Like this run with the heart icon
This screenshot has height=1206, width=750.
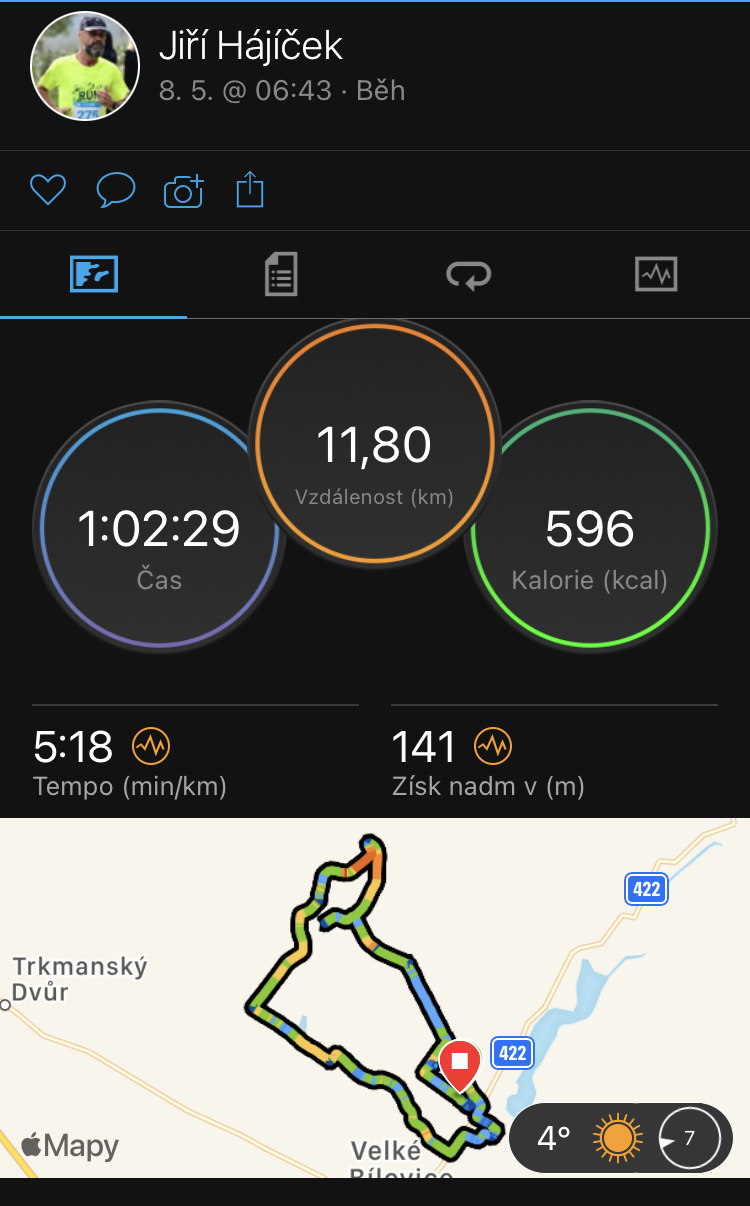(x=47, y=190)
